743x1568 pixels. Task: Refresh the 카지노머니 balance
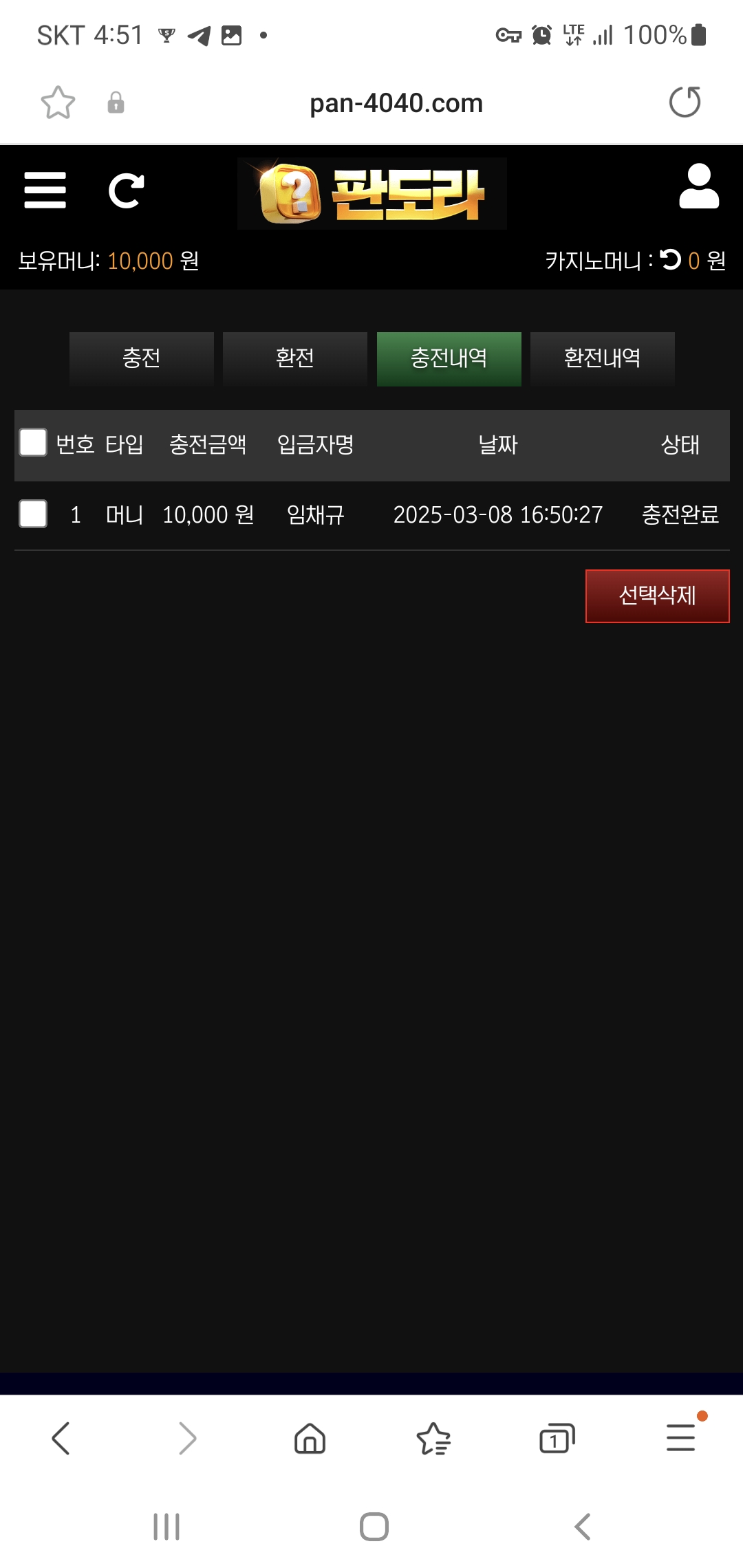[670, 260]
